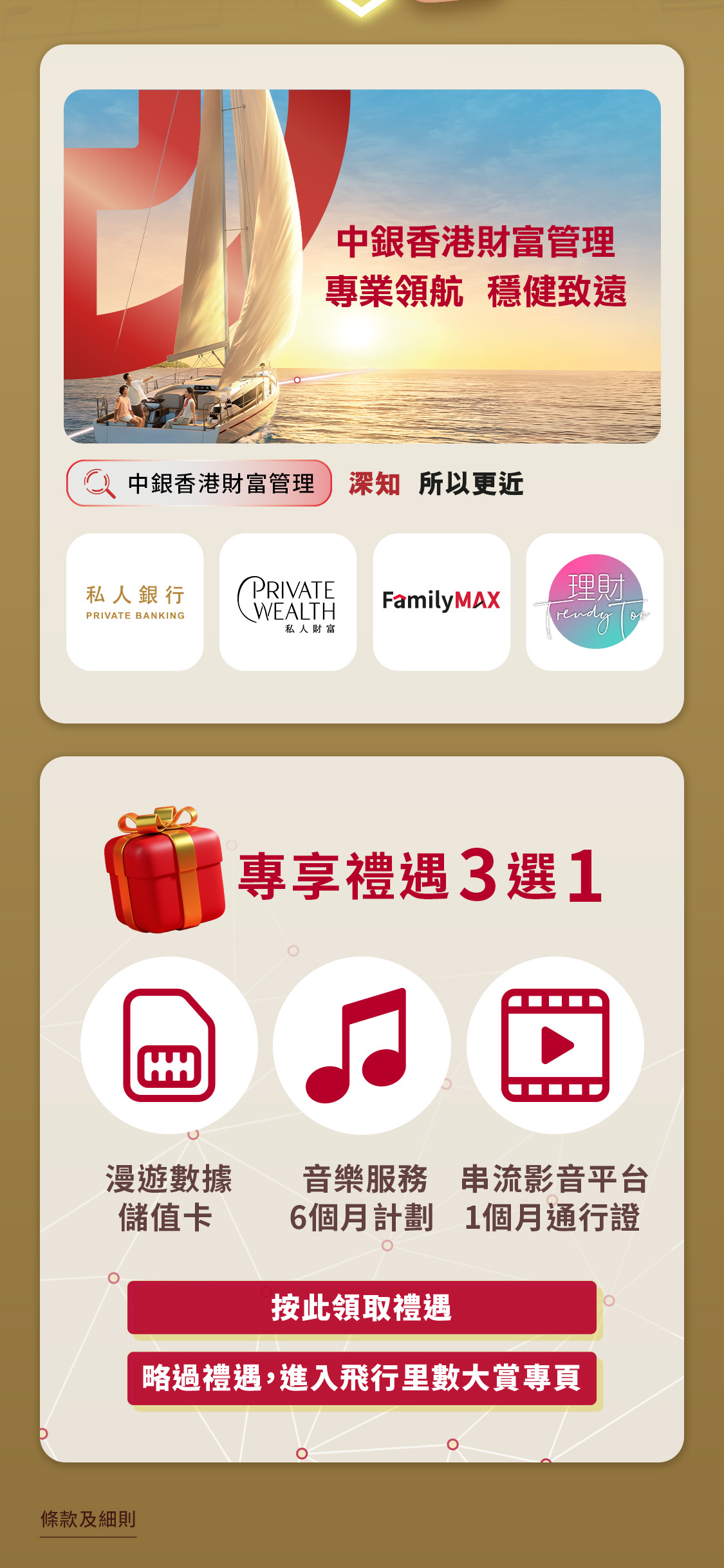The image size is (724, 1568).
Task: Select the Private Wealth 私人財富 tile
Action: (x=288, y=602)
